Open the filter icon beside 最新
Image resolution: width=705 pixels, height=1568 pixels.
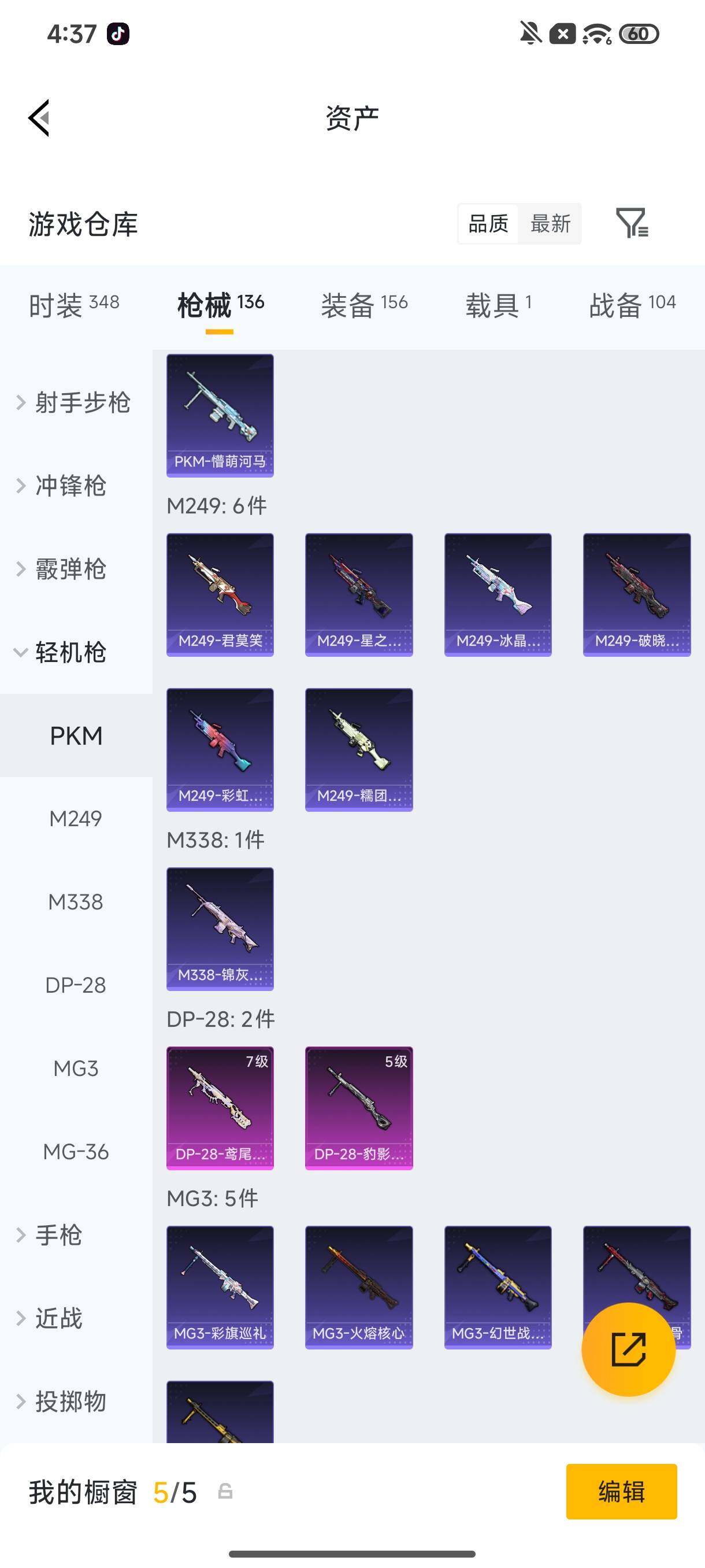[632, 223]
